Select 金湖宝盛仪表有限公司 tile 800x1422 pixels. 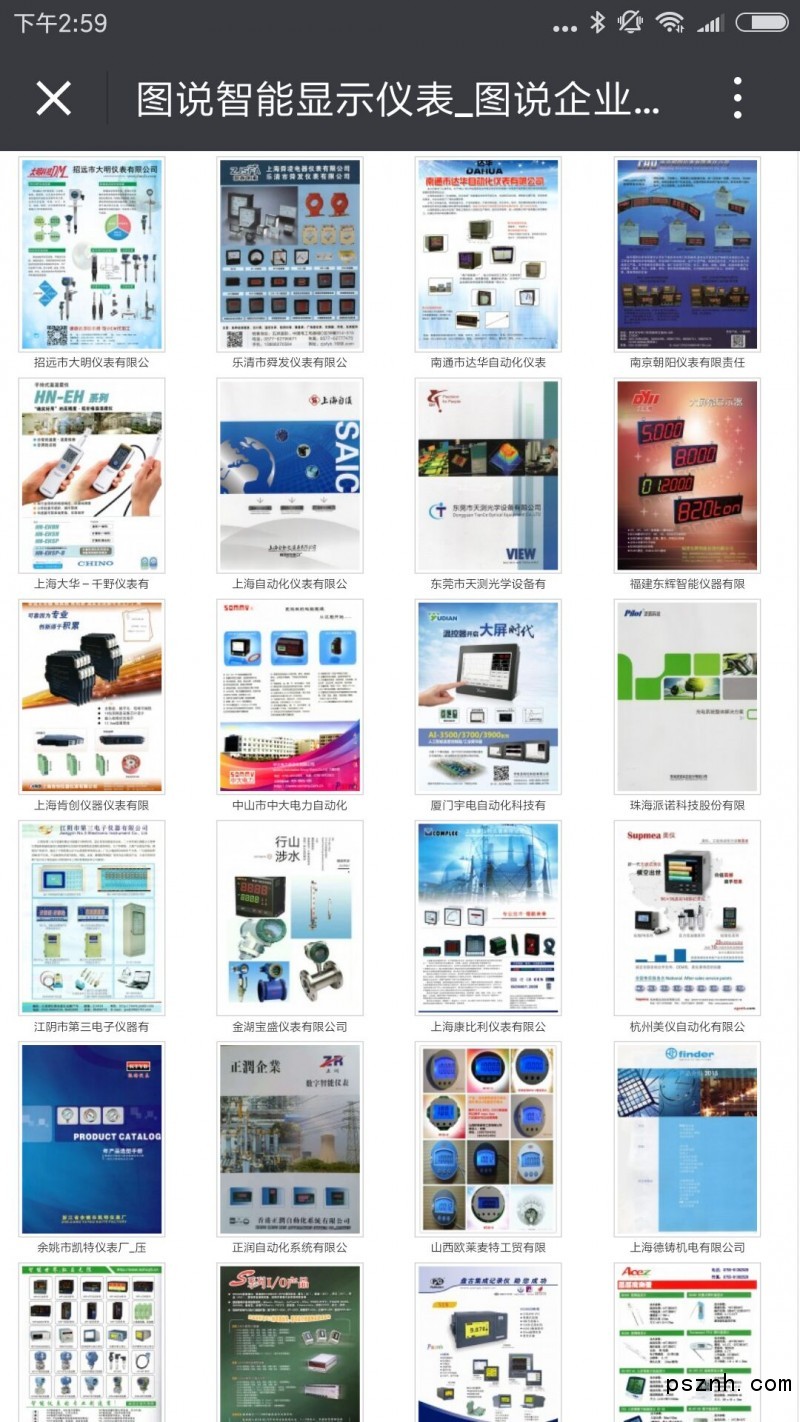pos(290,918)
